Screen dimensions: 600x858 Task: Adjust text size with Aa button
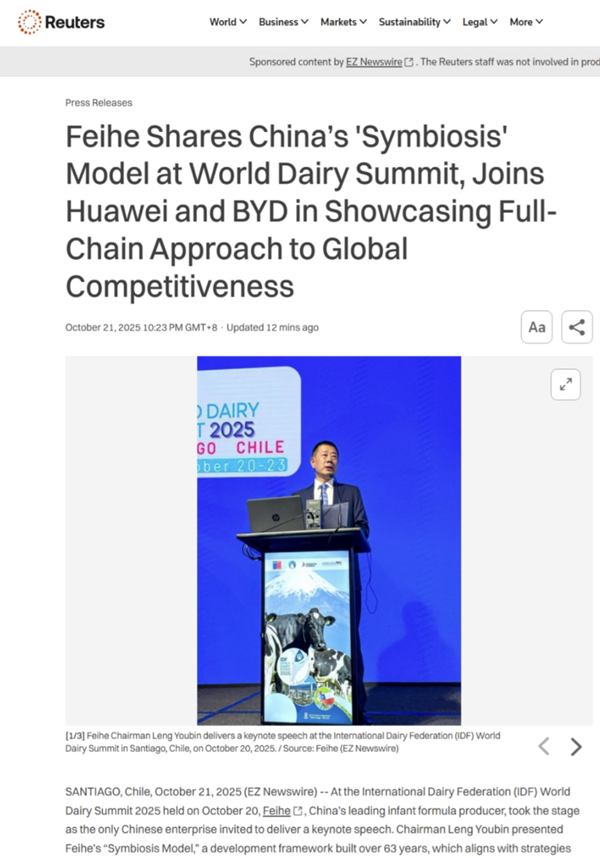point(537,327)
